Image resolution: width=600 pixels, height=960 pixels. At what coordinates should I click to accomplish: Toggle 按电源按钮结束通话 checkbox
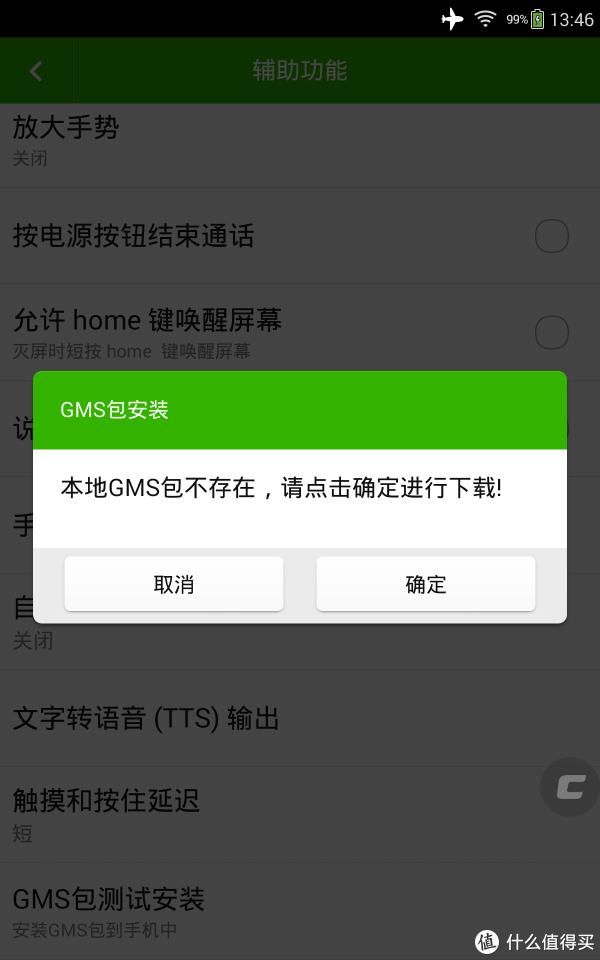[x=552, y=236]
